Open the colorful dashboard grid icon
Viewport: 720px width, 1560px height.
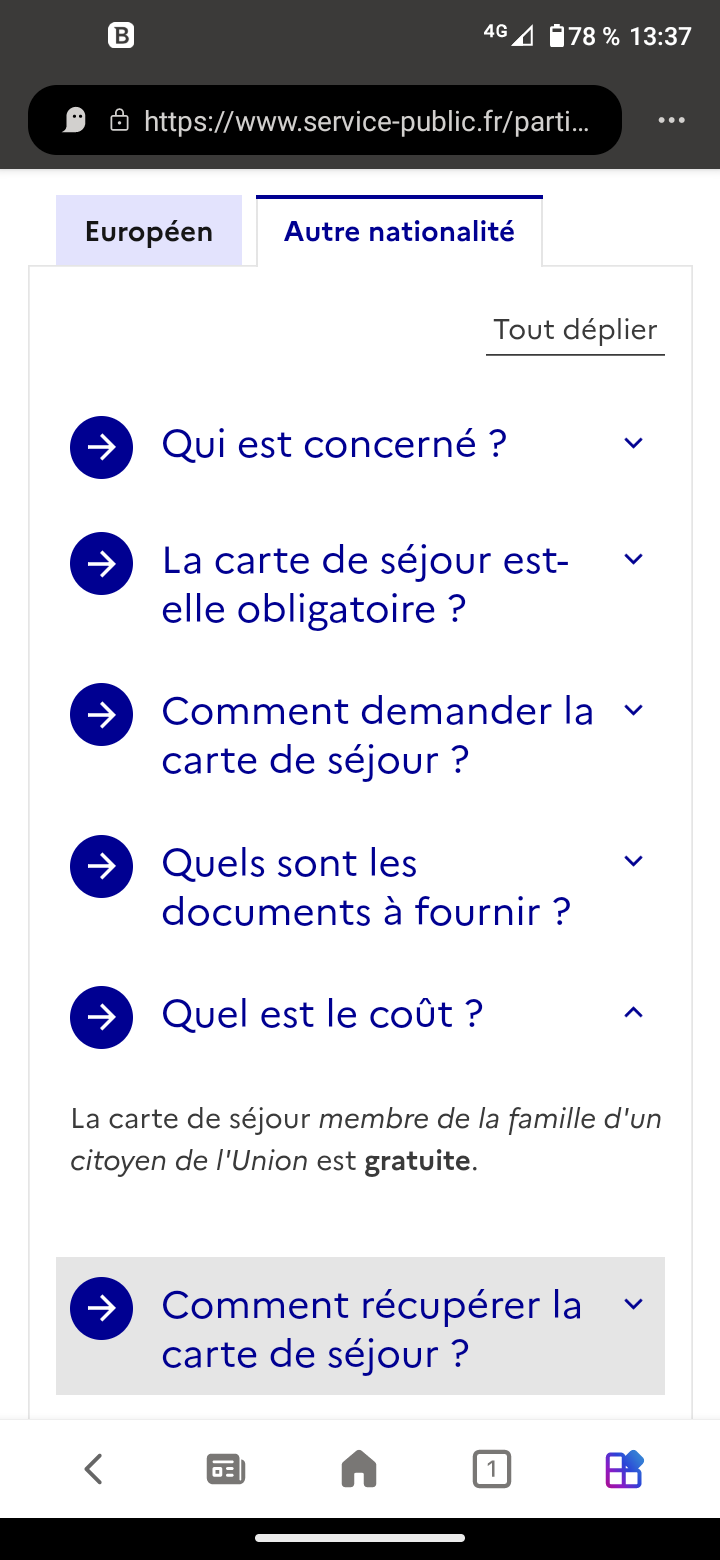[624, 1469]
